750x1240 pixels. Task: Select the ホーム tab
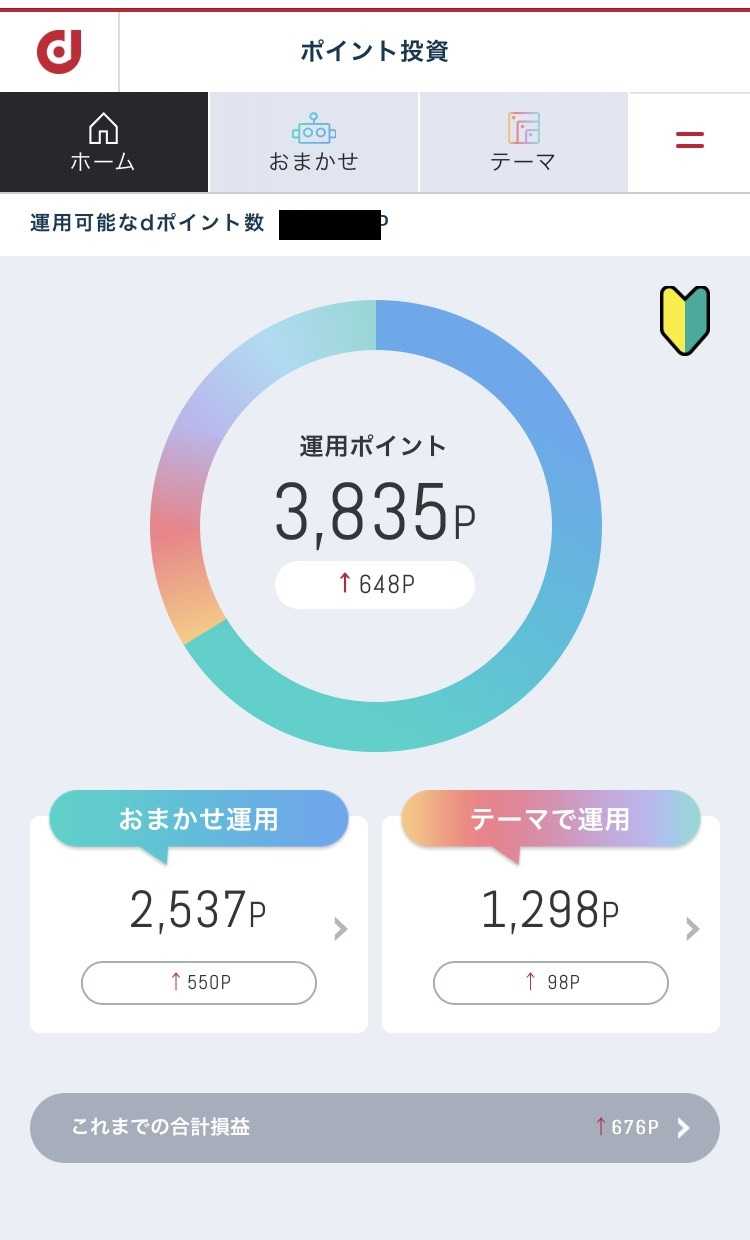103,142
